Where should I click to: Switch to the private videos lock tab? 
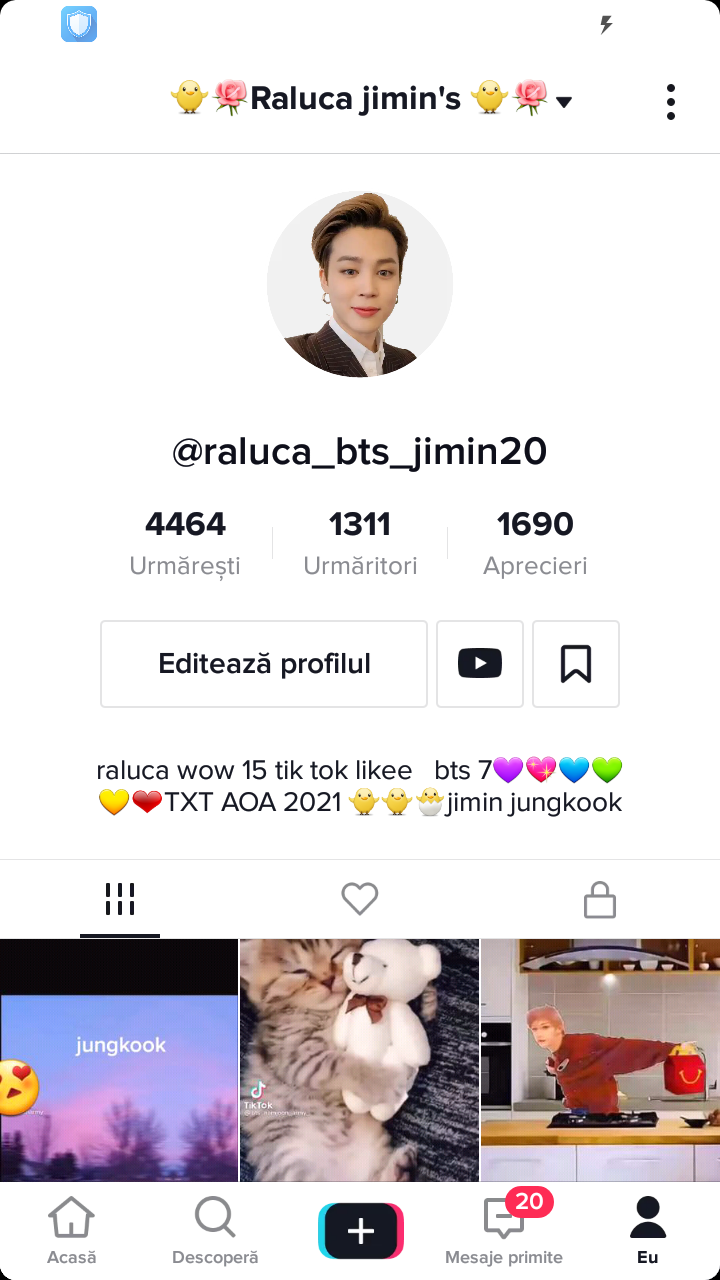point(599,900)
